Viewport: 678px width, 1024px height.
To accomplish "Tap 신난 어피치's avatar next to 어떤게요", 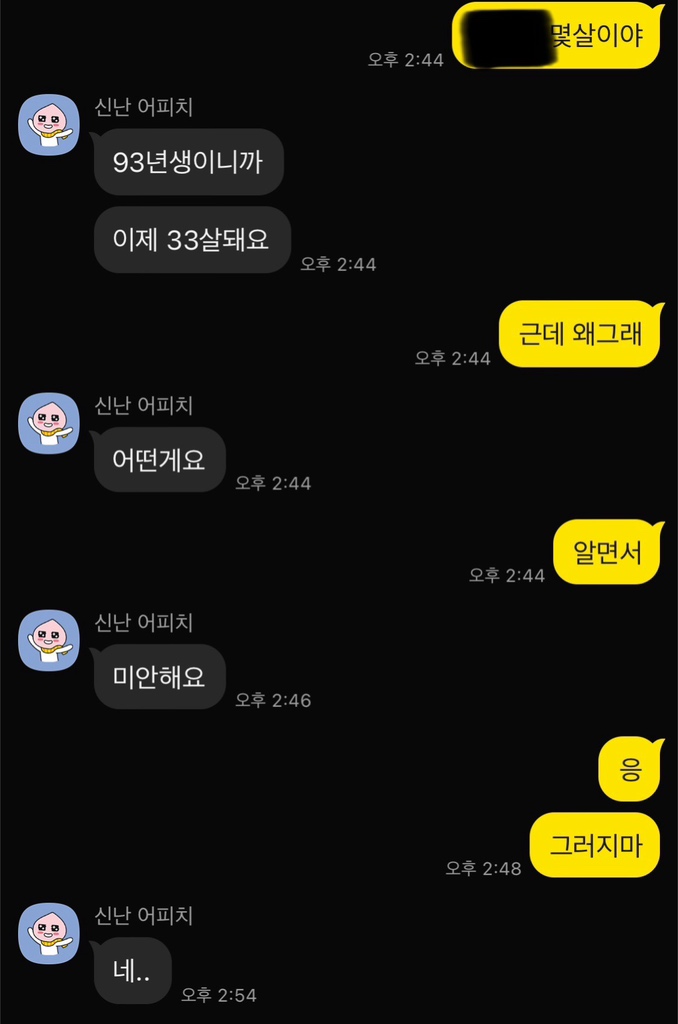I will pos(49,423).
